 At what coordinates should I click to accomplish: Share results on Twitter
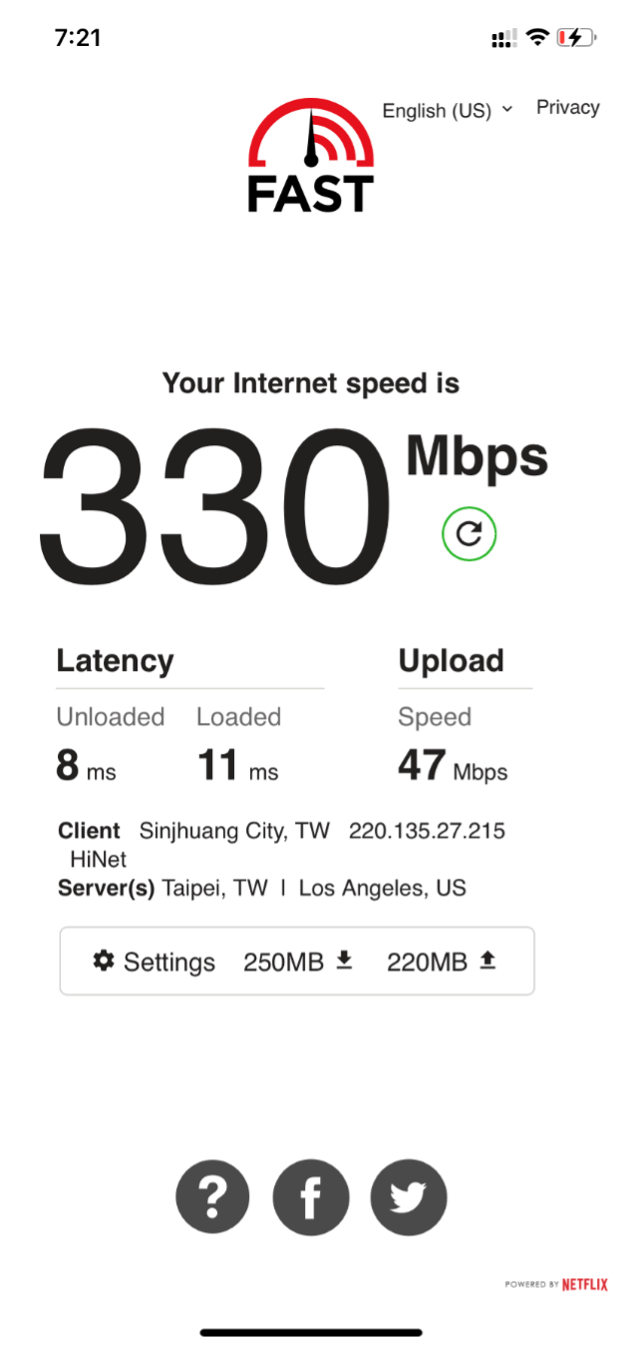point(408,1196)
